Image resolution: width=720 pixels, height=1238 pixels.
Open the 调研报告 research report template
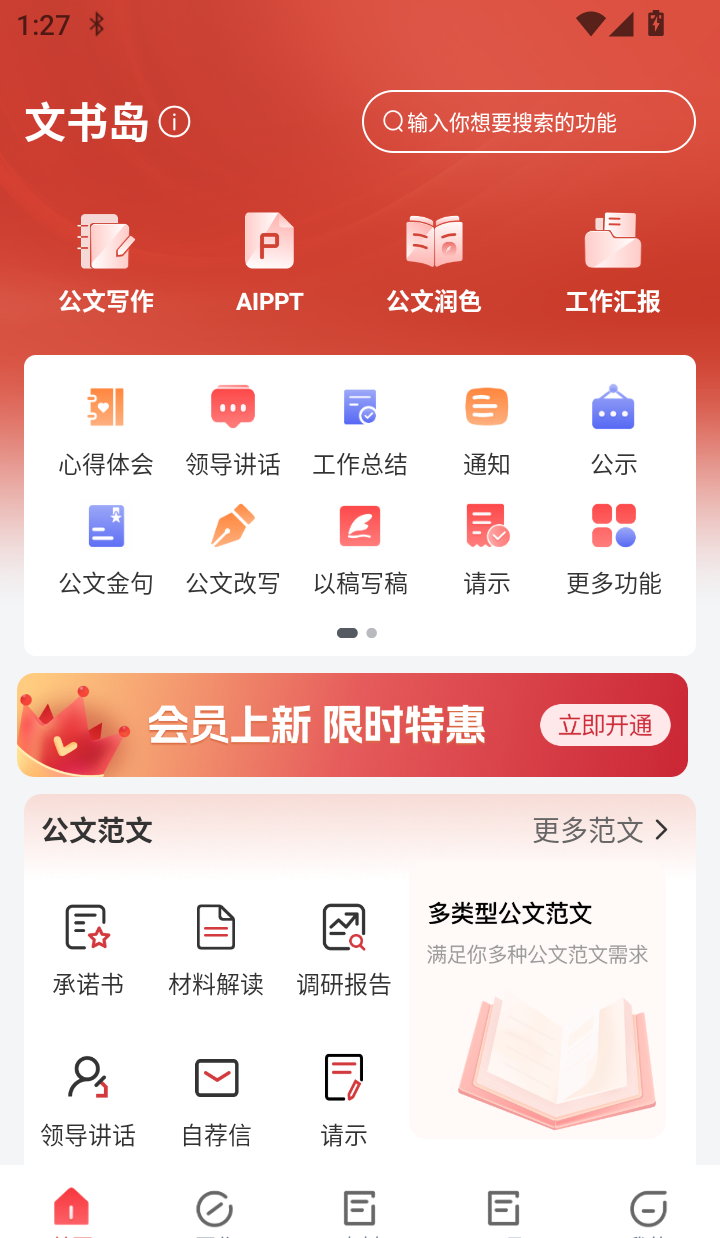point(343,945)
